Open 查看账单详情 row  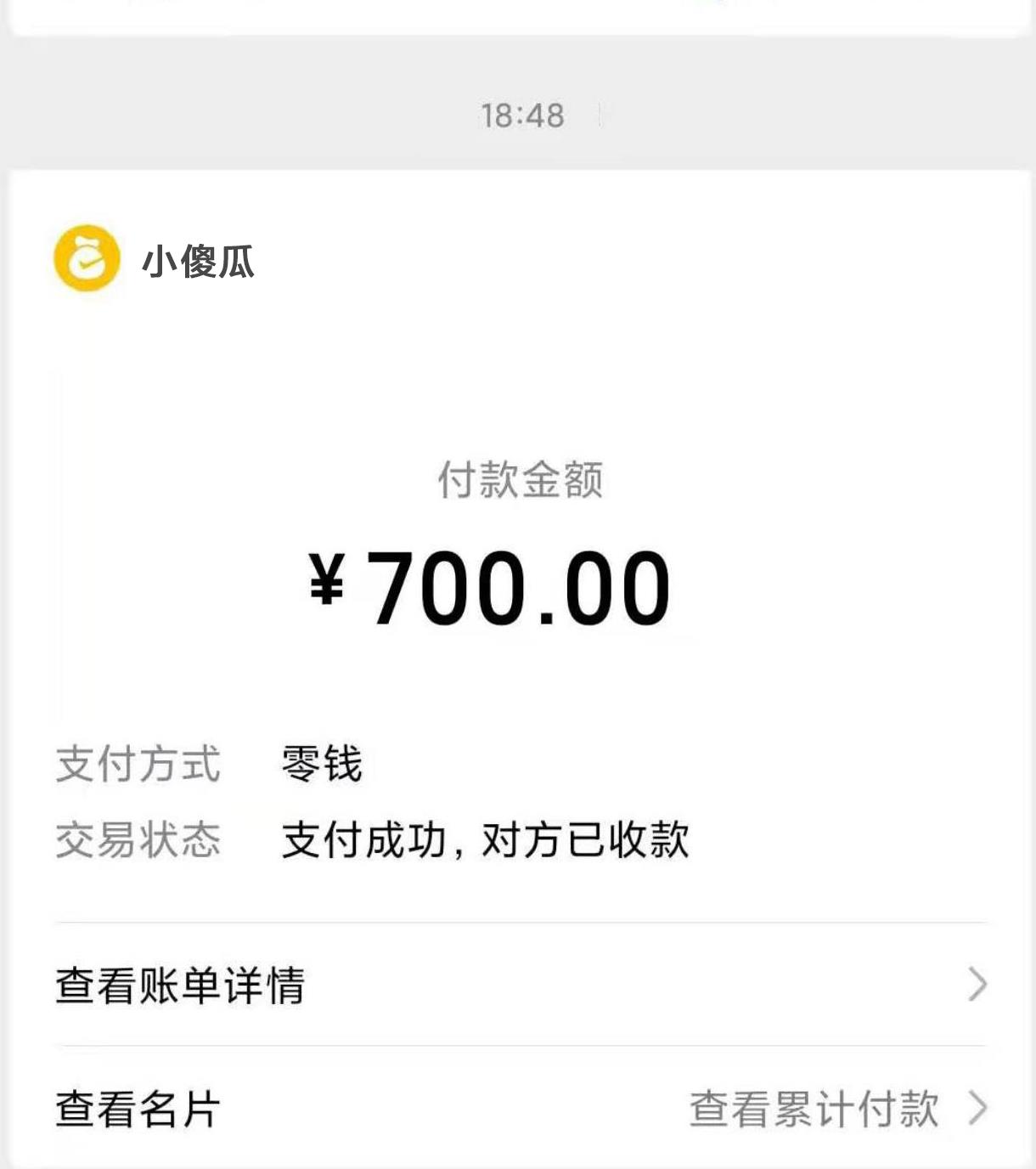518,985
